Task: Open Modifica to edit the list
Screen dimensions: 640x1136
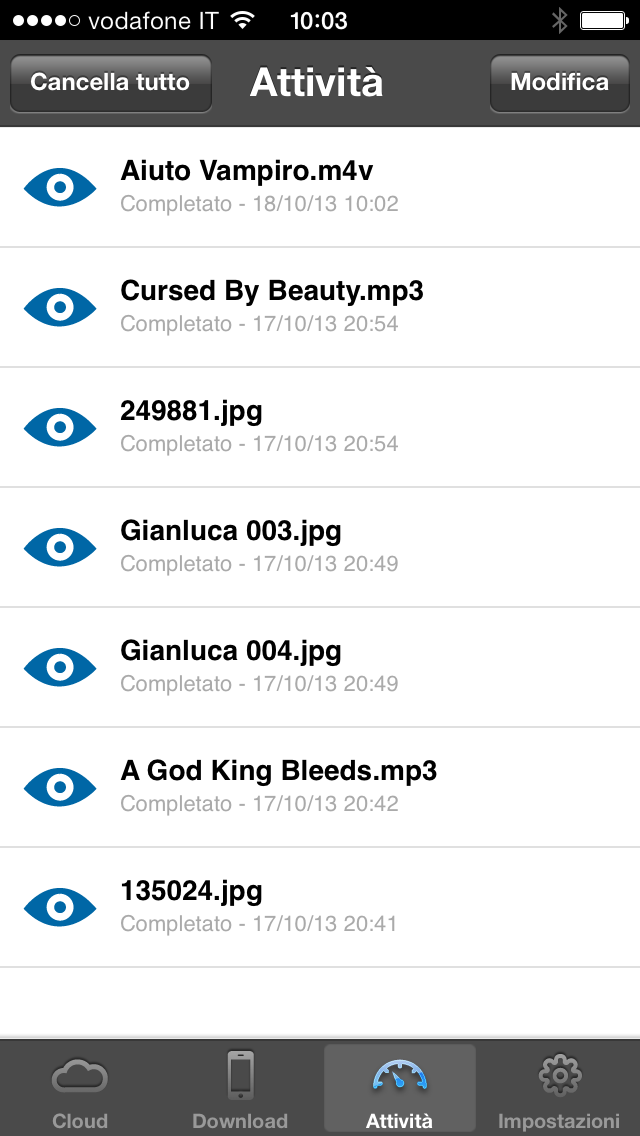Action: tap(559, 82)
